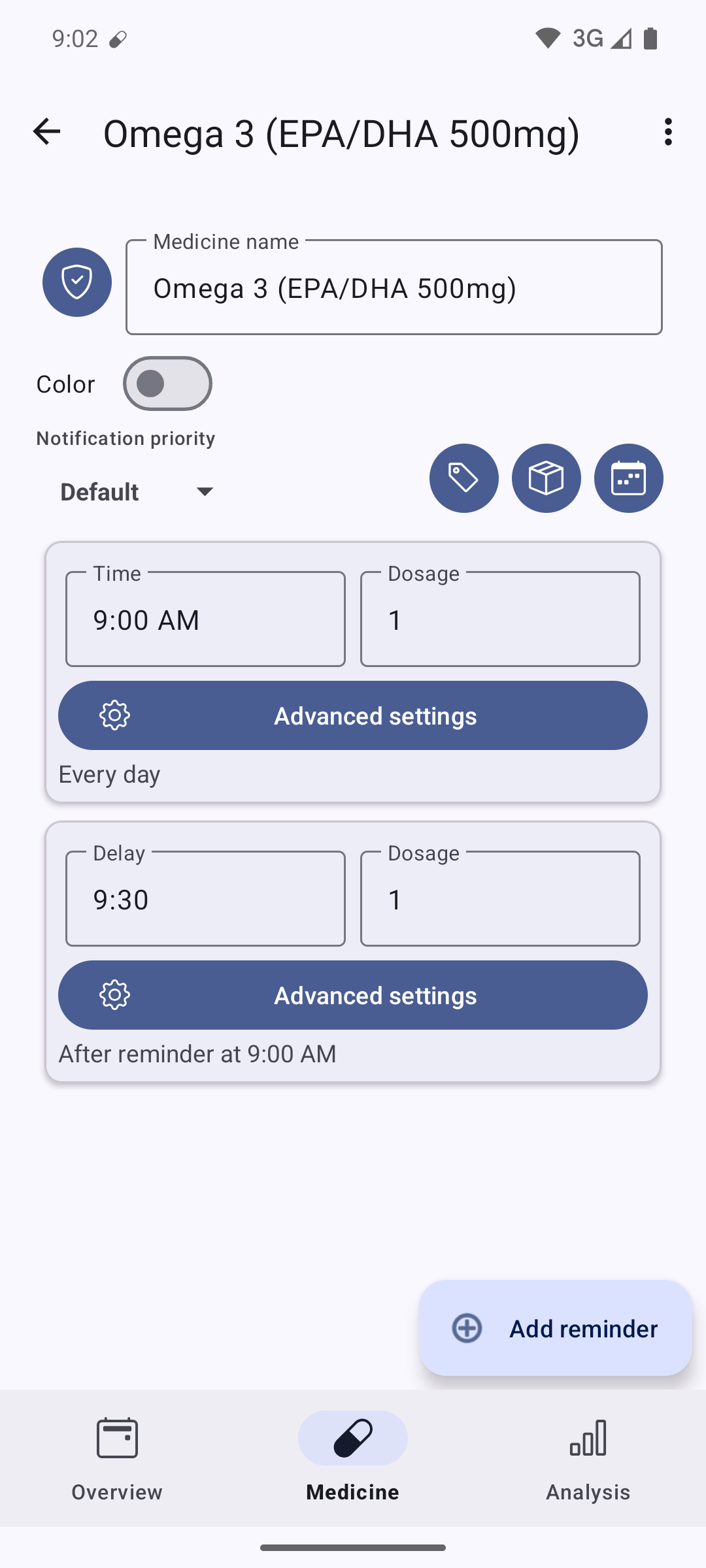
Task: Edit the Medicine name field
Action: [x=394, y=287]
